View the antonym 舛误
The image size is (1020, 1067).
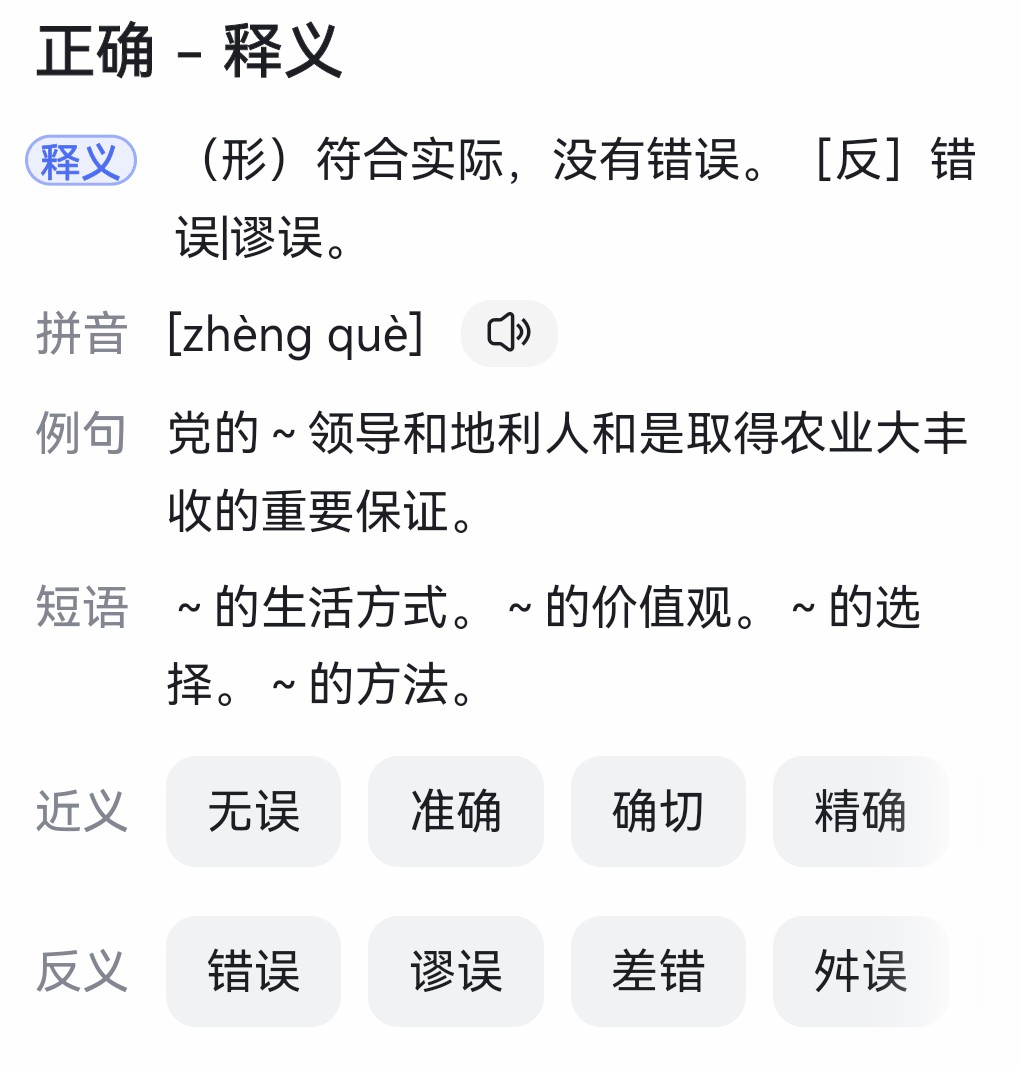(860, 971)
